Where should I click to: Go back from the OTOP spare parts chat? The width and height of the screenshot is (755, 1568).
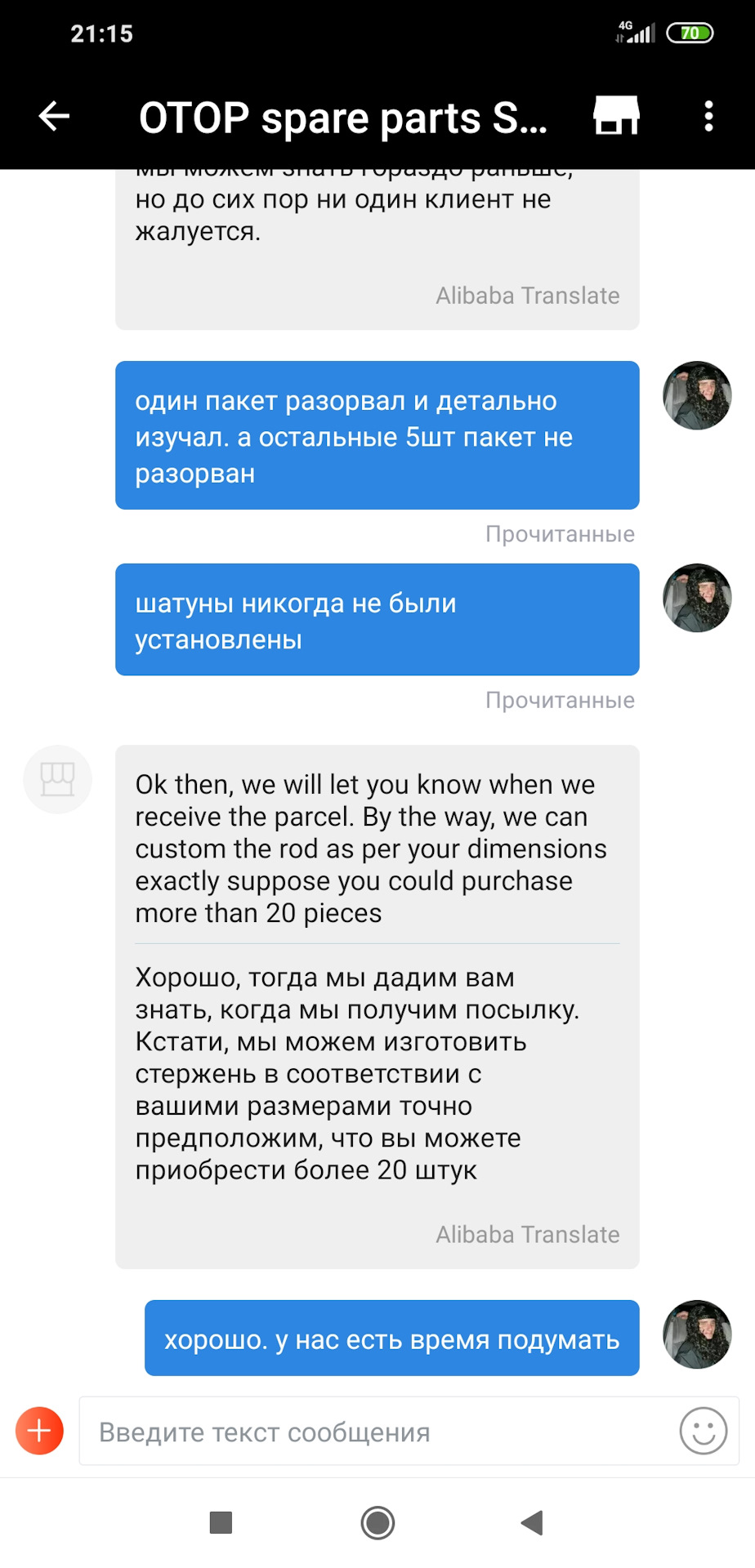point(54,116)
